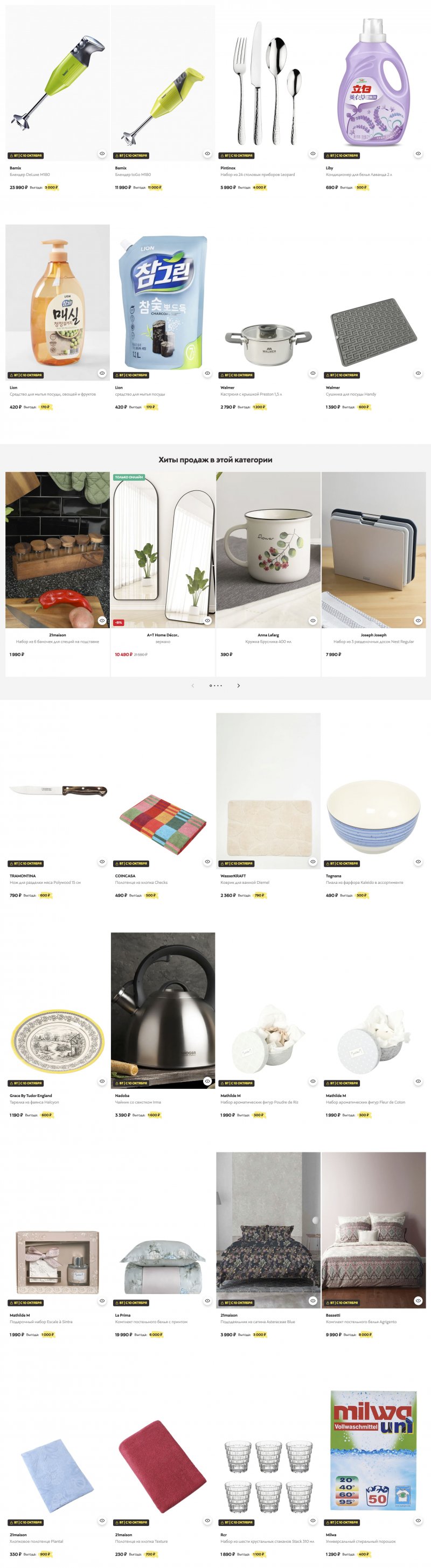The height and width of the screenshot is (1568, 431).
Task: Go to previous bestsellers with the left arrow
Action: pyautogui.click(x=193, y=686)
